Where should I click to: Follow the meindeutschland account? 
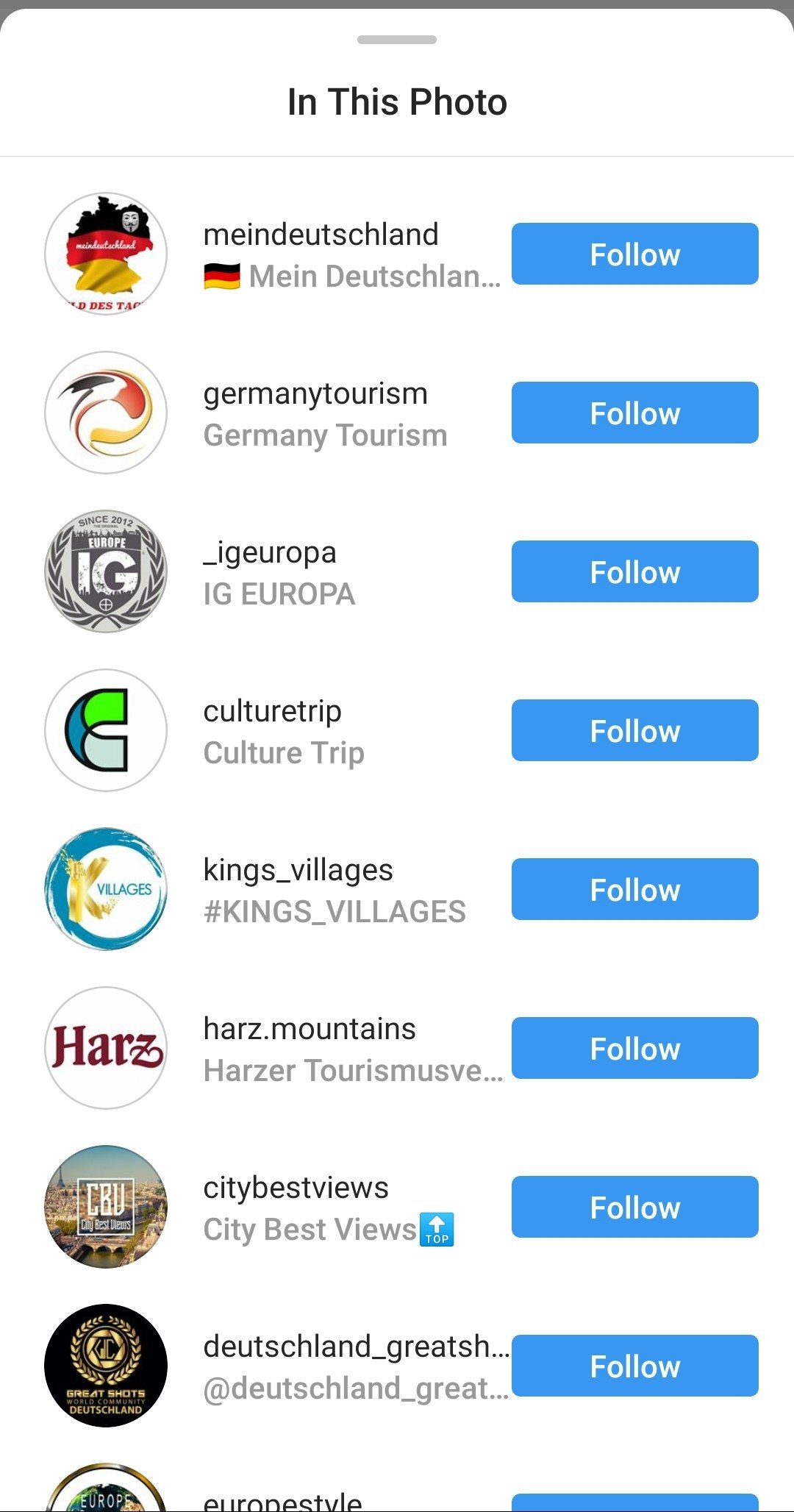[635, 254]
